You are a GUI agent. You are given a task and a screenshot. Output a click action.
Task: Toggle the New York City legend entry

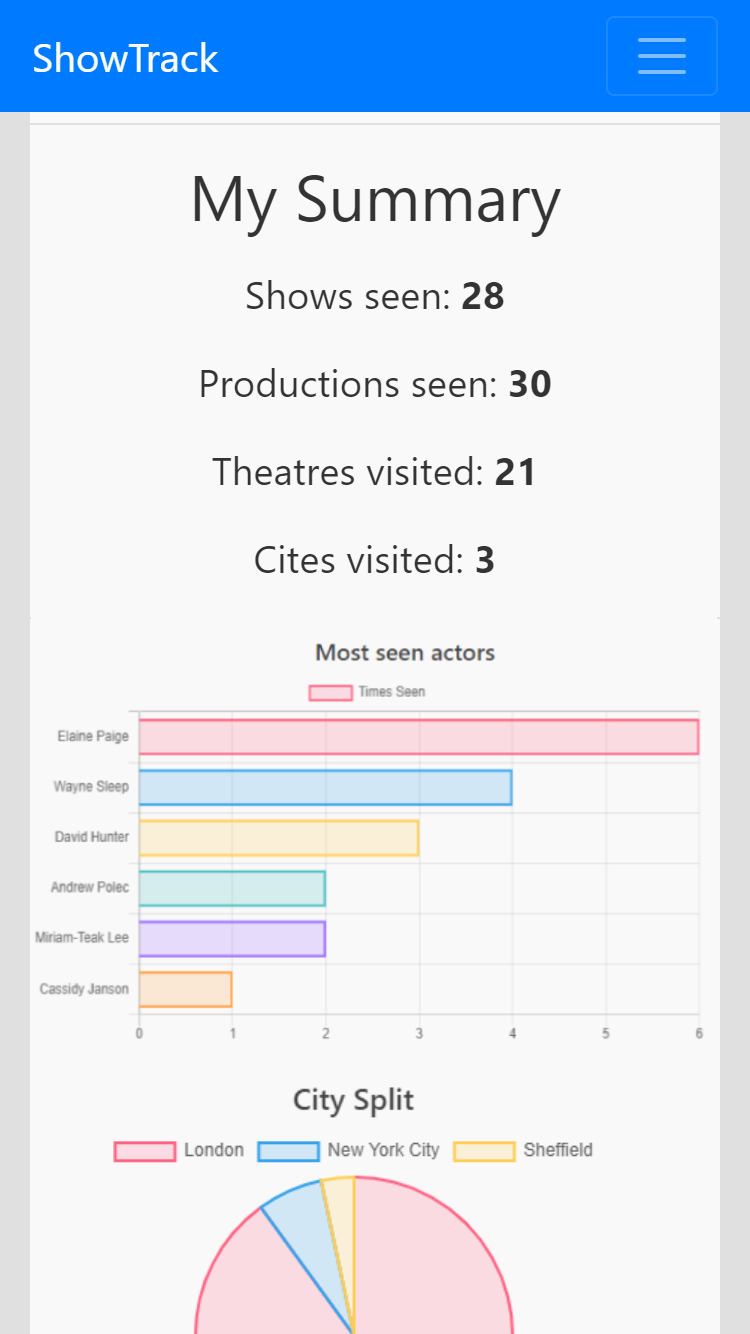point(348,1150)
